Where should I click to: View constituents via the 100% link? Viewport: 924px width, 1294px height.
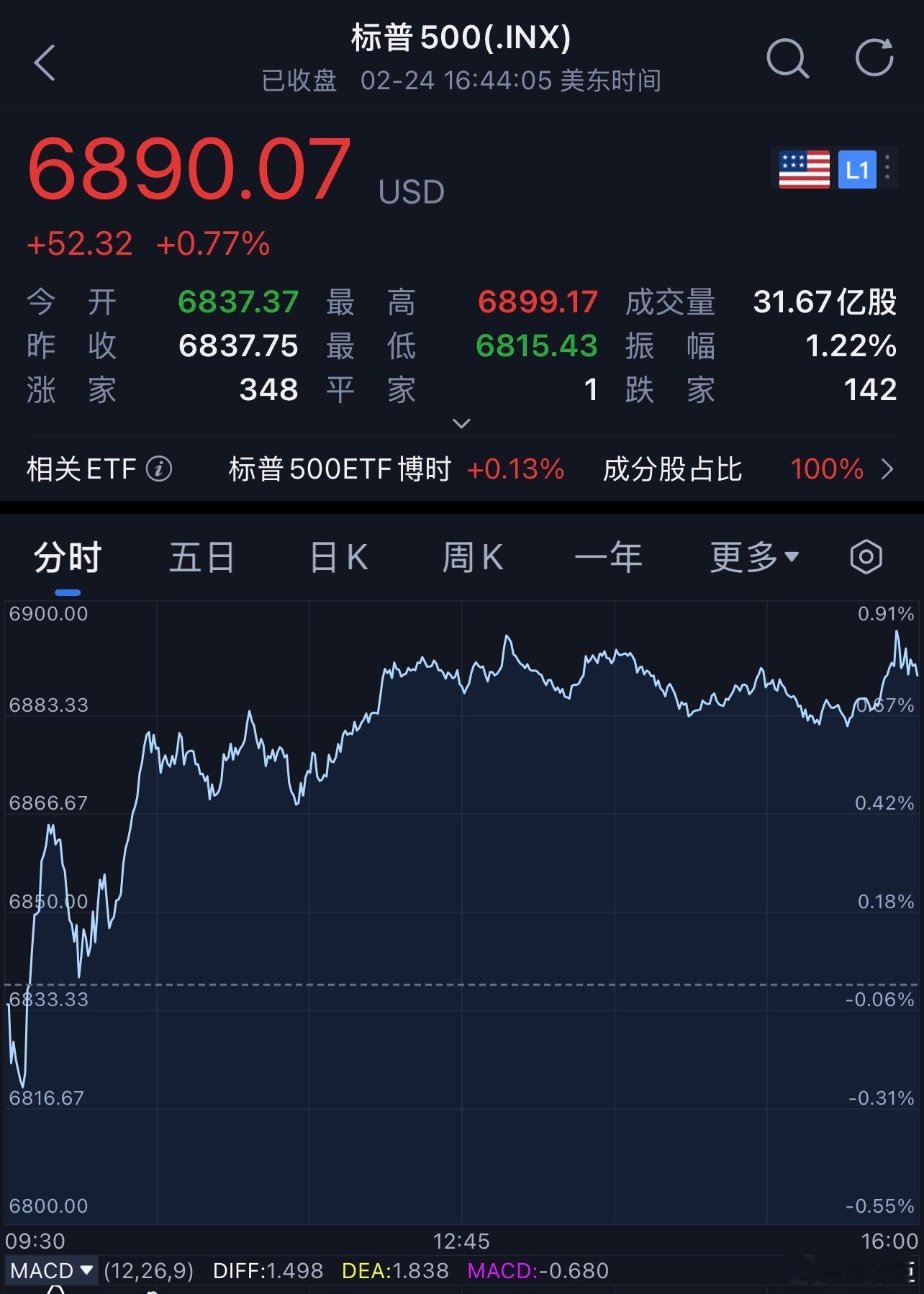[826, 469]
